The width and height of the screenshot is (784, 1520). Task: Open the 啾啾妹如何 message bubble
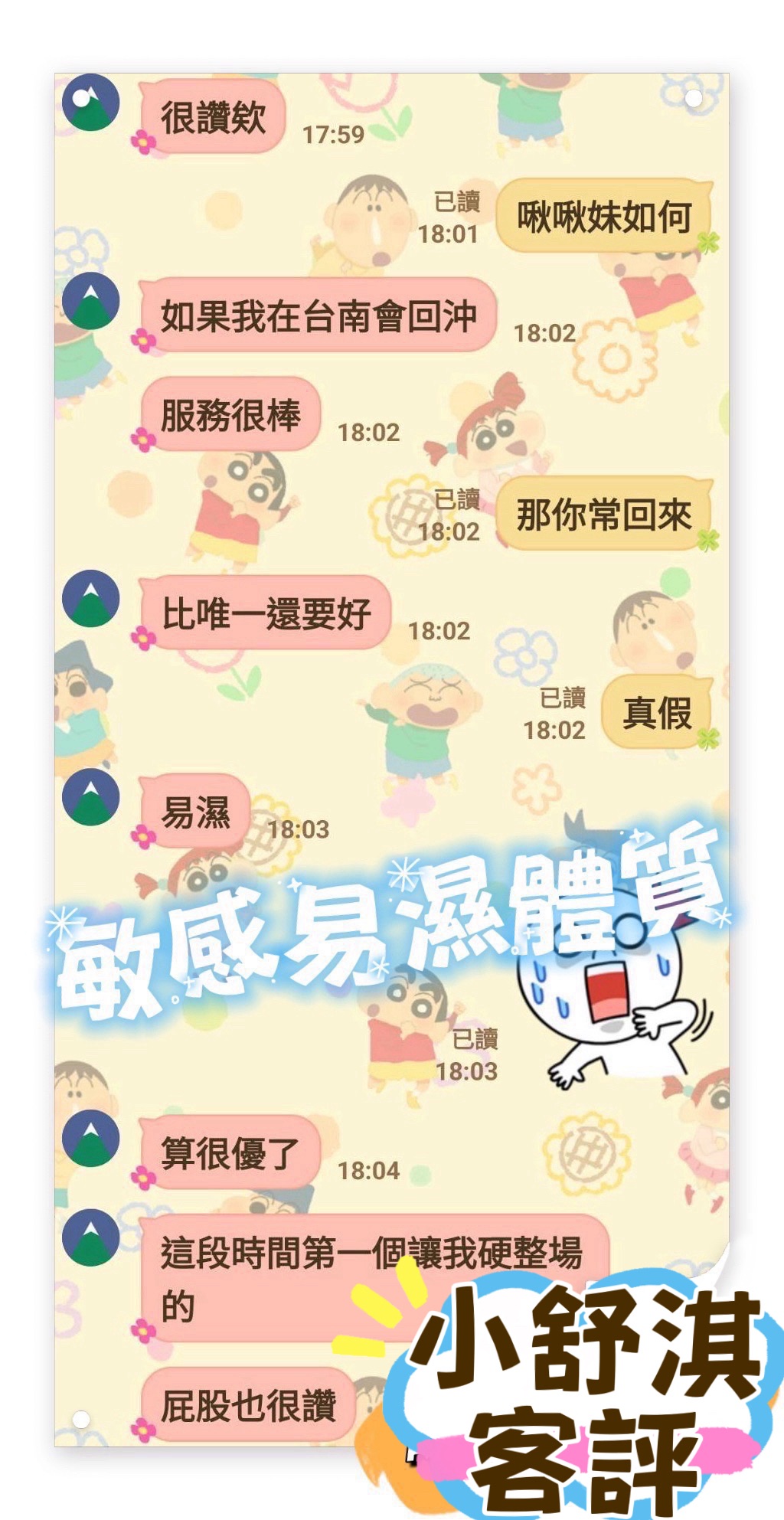pyautogui.click(x=605, y=218)
